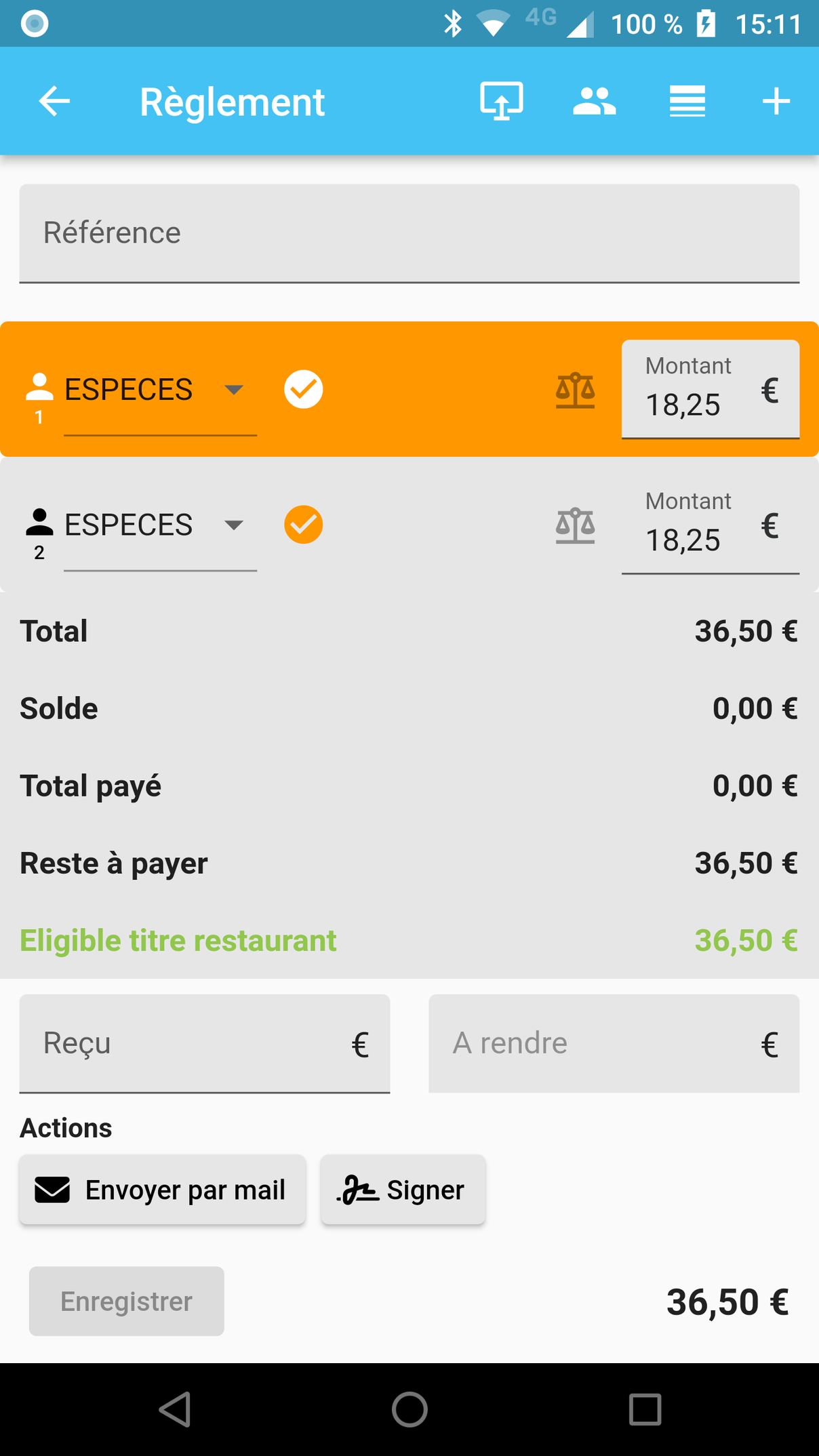Edit the Montant field of payer 1
The width and height of the screenshot is (819, 1456).
711,390
